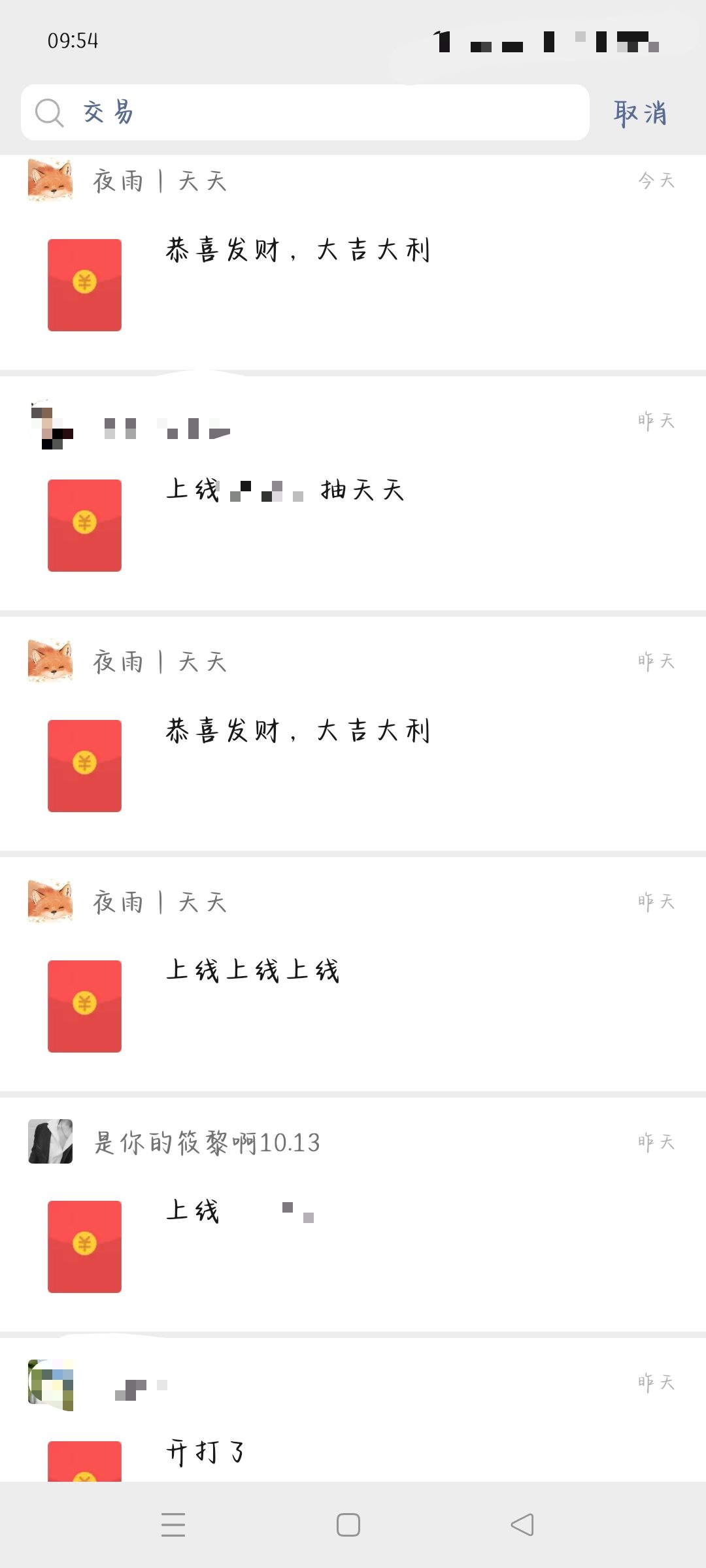Viewport: 706px width, 1568px height.
Task: Tap the fox avatar of 夜雨｜天天
Action: coord(50,181)
